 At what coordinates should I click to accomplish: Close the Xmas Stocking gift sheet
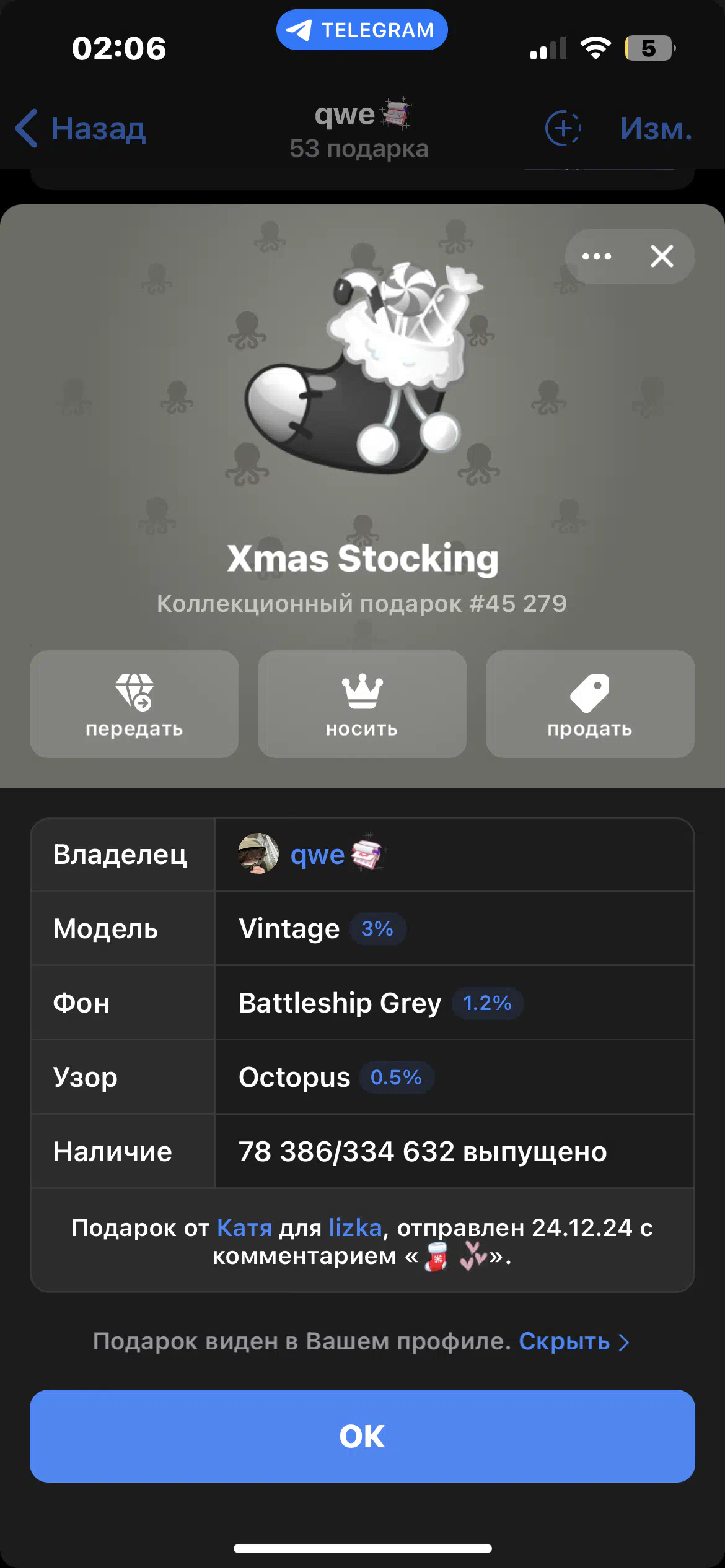tap(662, 256)
